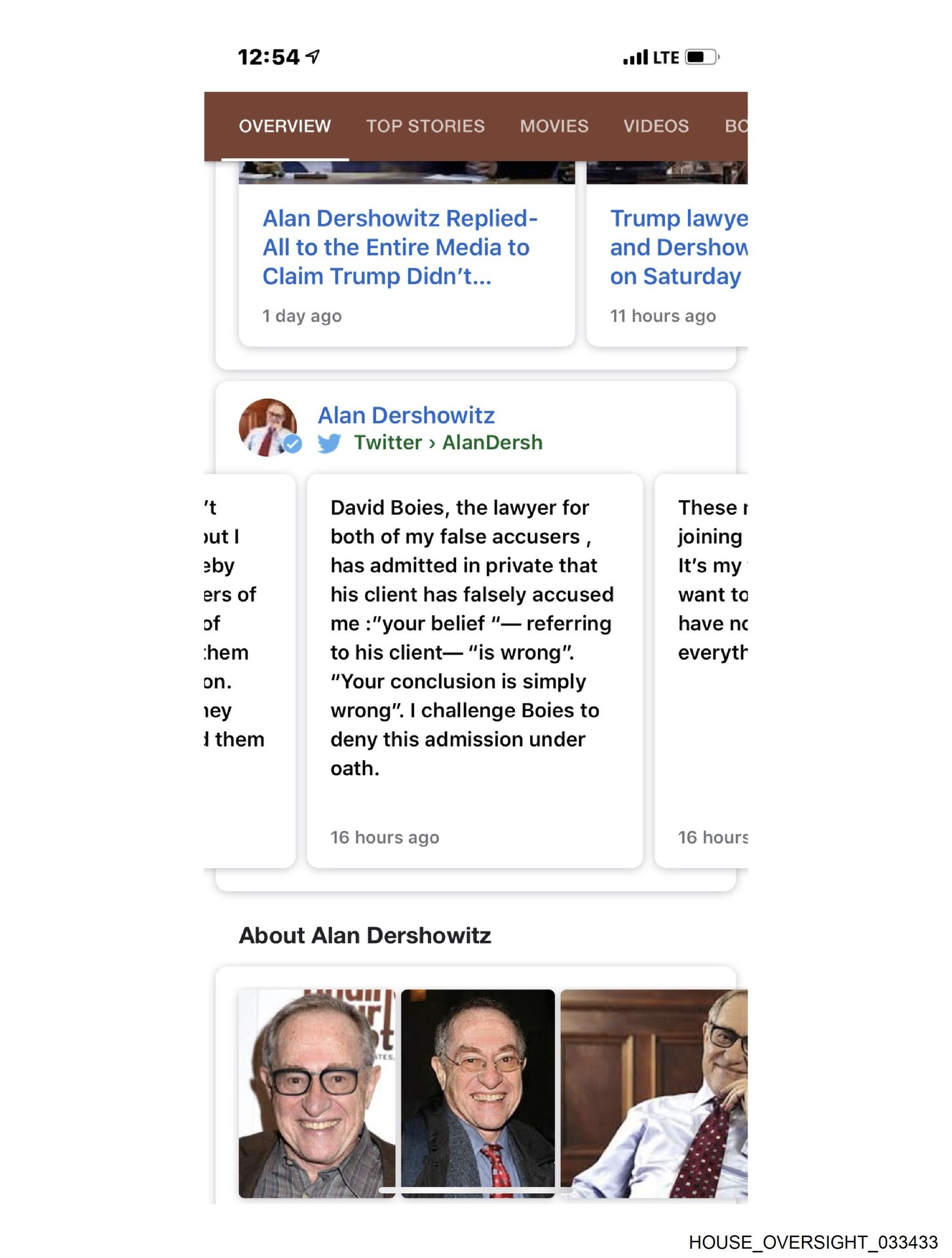The image size is (952, 1258).
Task: View the photo with the red patterned tie
Action: [478, 1093]
